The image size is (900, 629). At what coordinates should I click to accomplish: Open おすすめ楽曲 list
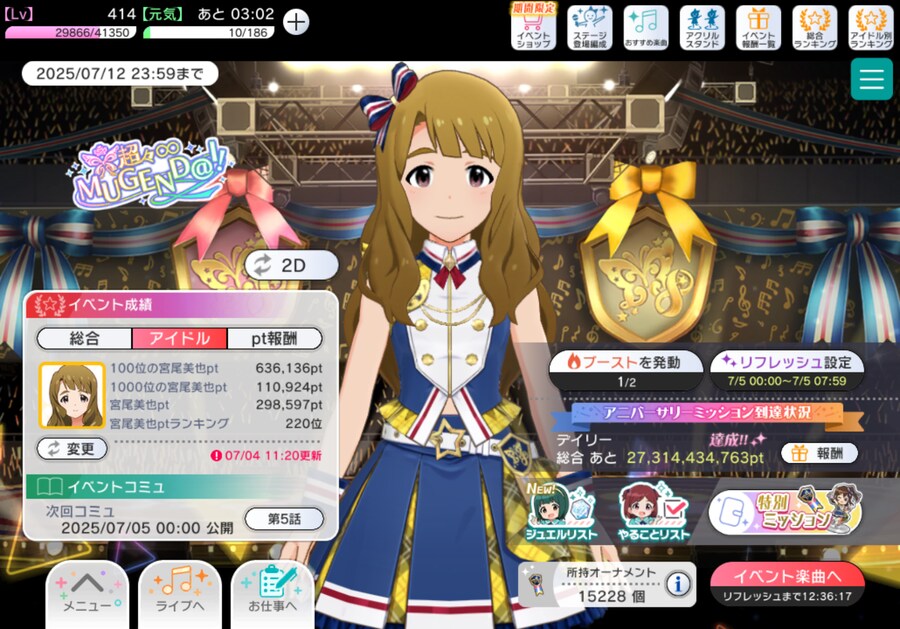(x=646, y=27)
